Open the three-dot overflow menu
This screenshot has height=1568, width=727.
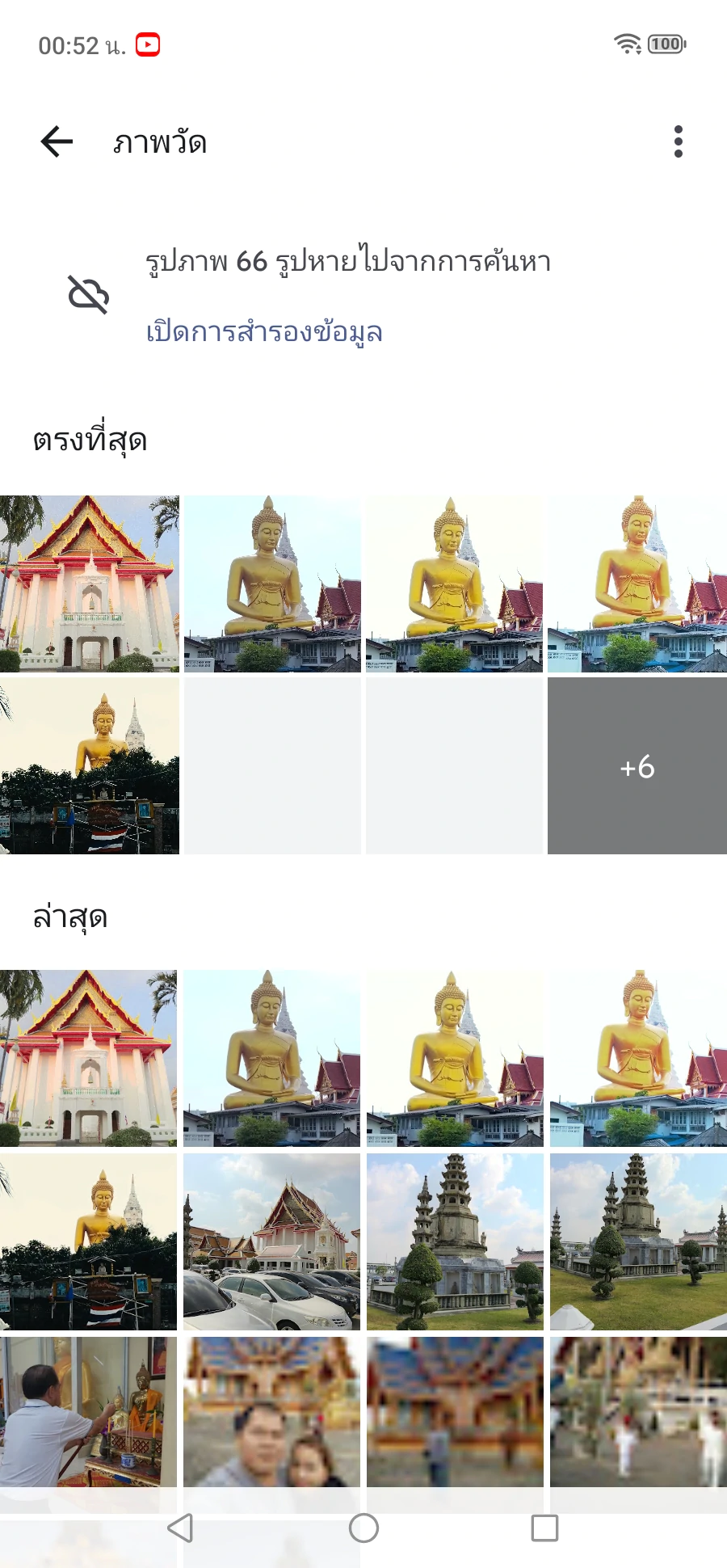[678, 141]
